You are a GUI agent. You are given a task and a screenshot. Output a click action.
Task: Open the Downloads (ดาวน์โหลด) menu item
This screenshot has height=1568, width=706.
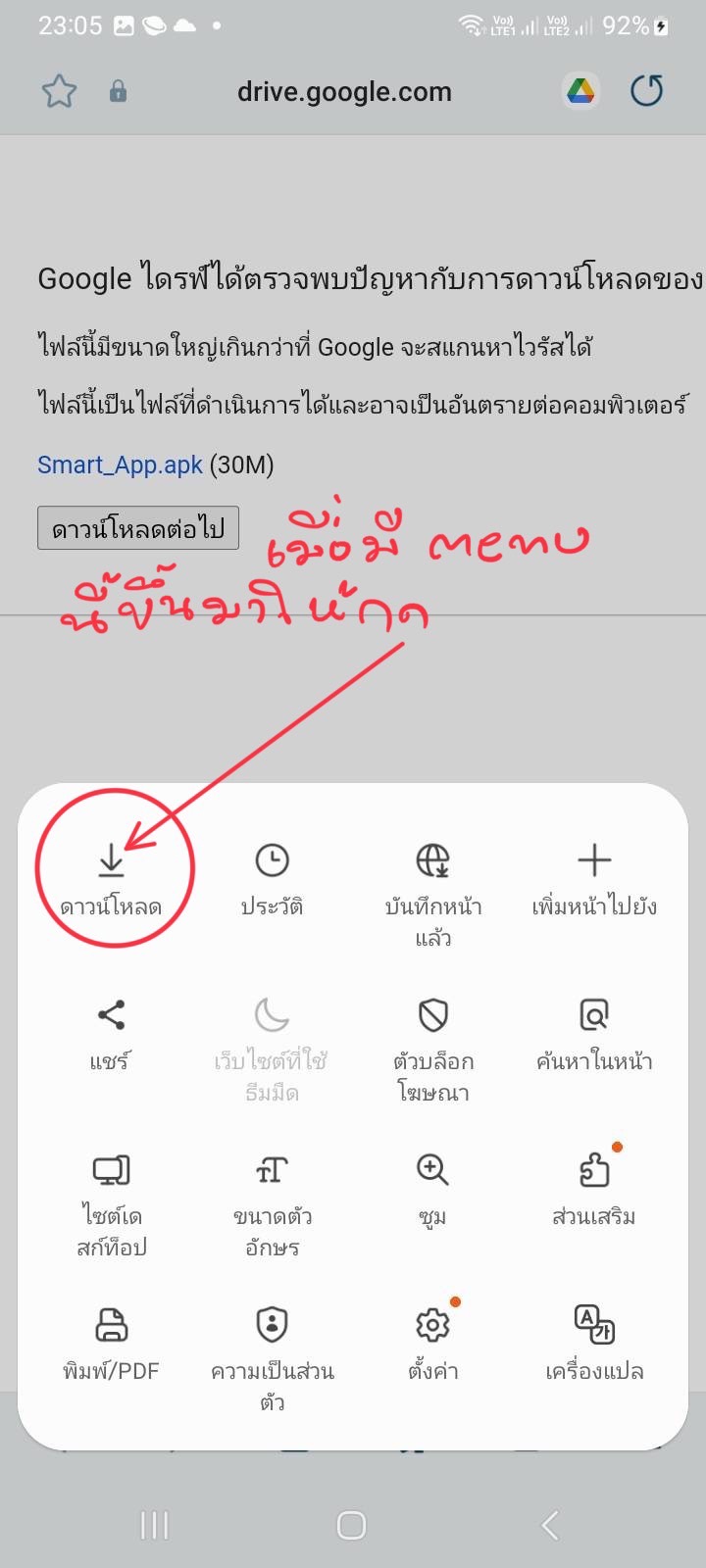111,879
